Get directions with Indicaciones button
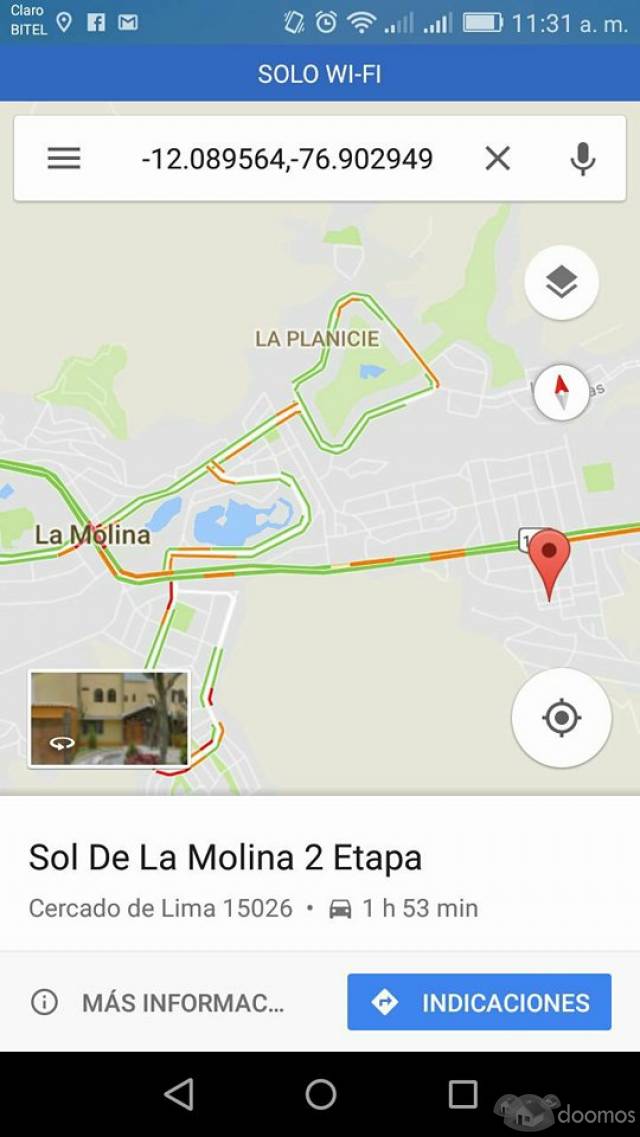 click(479, 1002)
